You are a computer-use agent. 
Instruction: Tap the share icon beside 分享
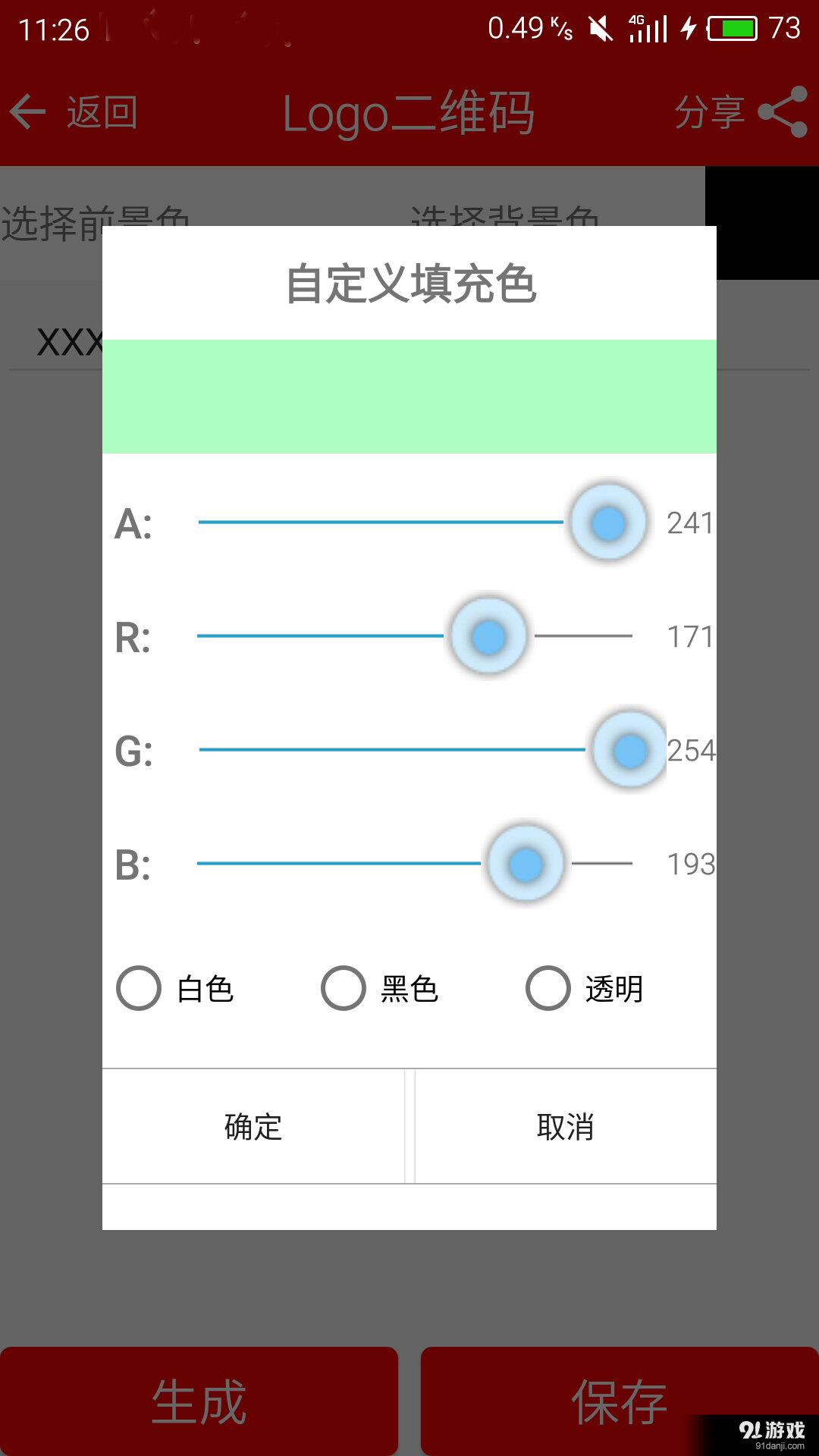783,112
